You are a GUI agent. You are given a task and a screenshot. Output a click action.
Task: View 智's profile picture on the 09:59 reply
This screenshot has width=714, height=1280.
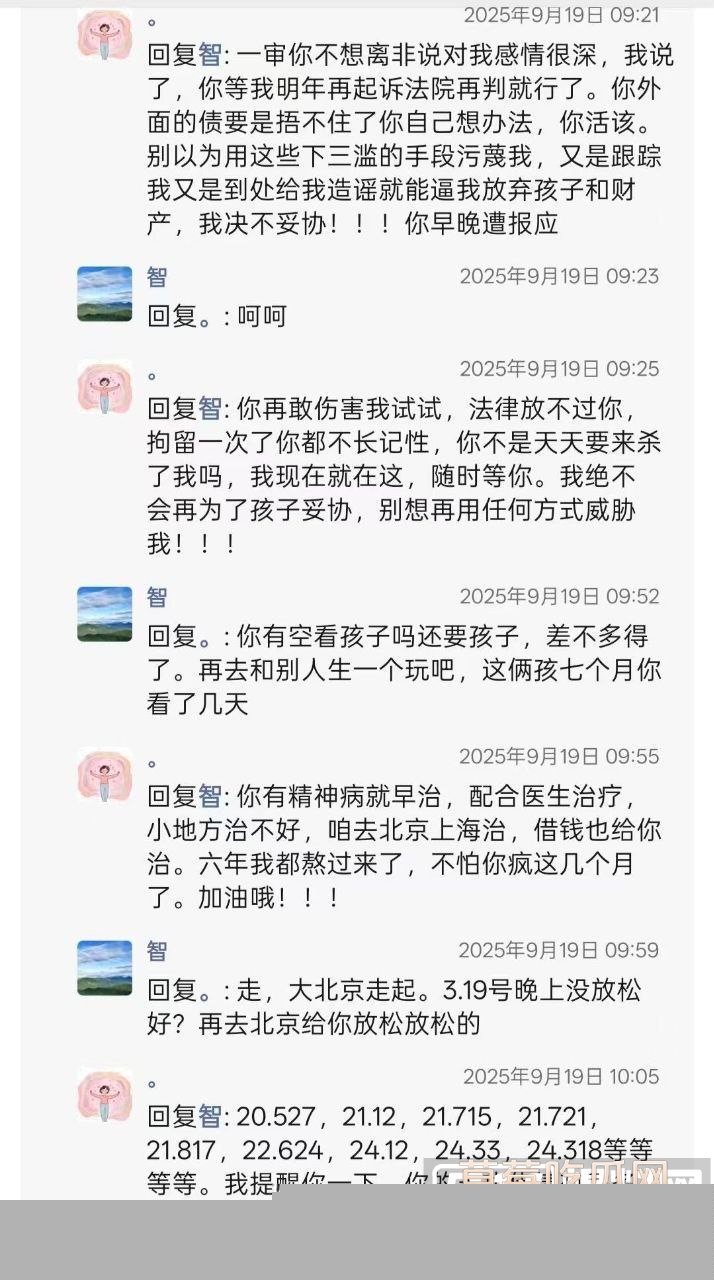tap(105, 967)
